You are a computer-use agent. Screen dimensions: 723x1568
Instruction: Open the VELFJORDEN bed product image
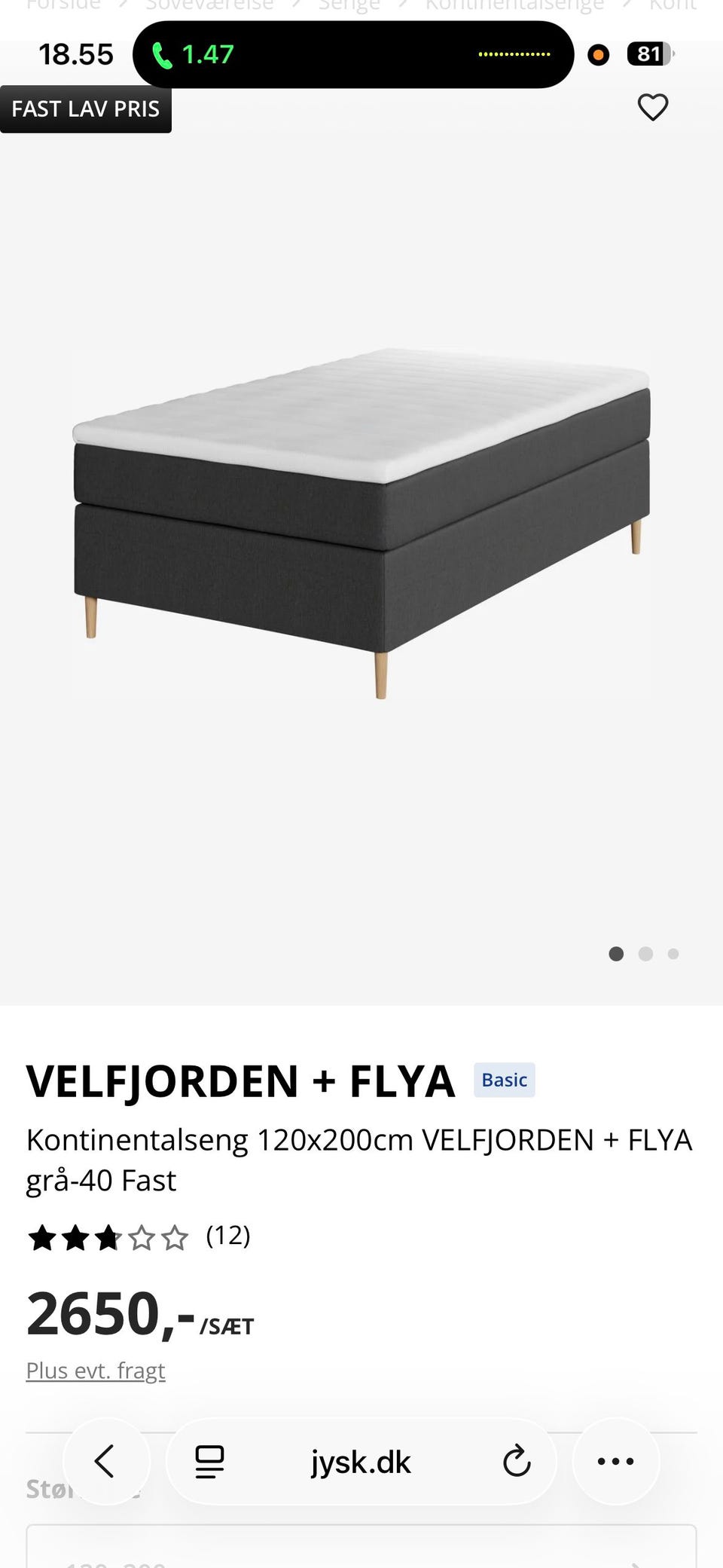(x=361, y=524)
